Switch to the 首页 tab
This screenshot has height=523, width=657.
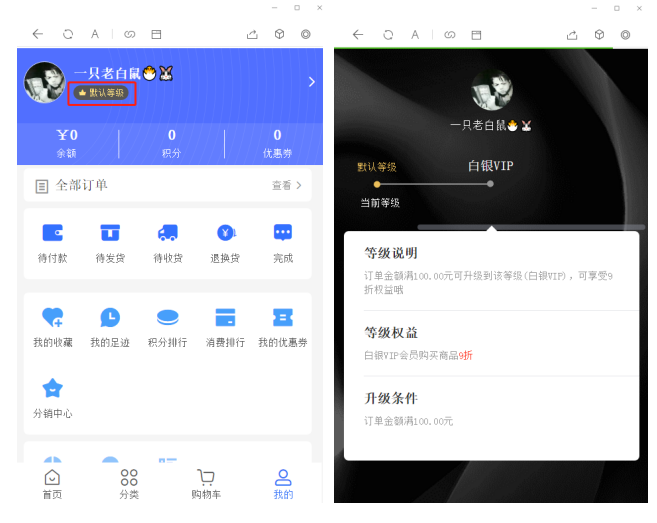[52, 484]
